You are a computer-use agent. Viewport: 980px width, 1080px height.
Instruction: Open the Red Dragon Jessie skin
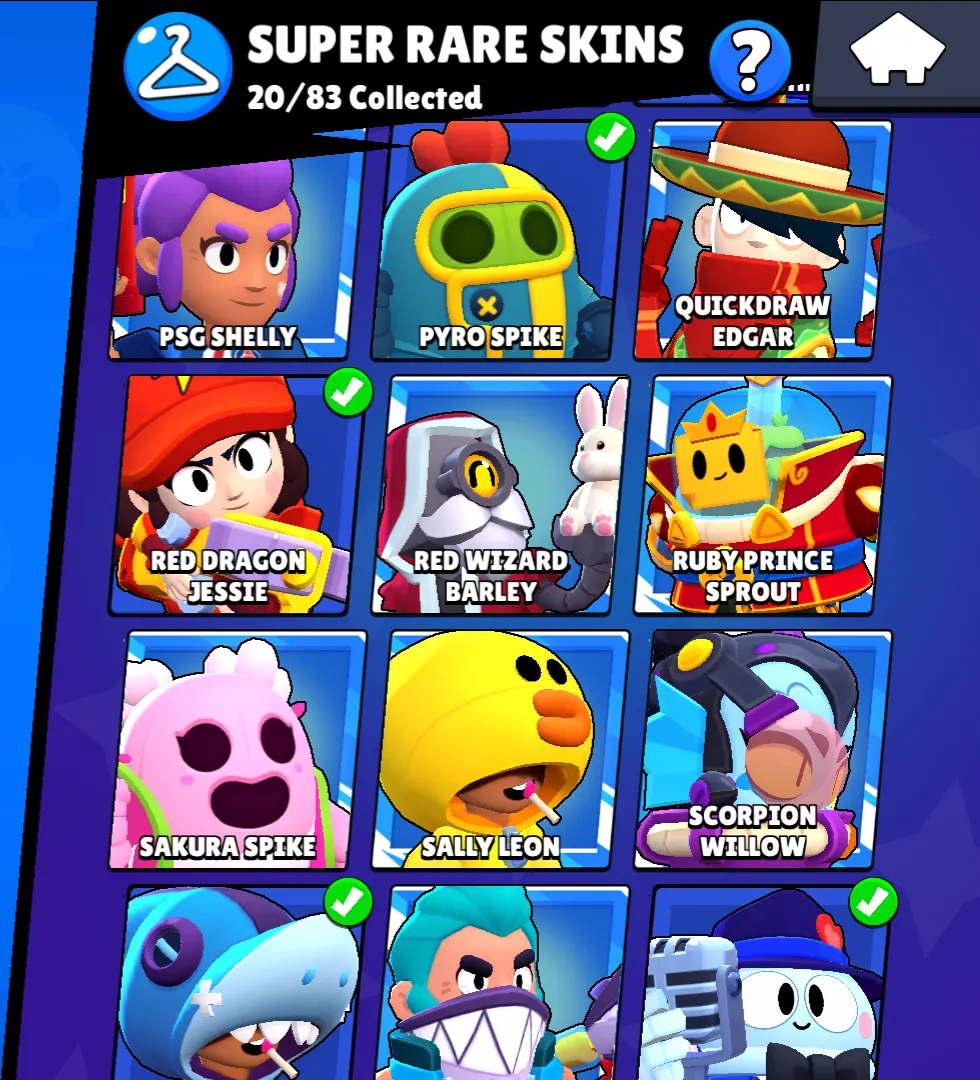pyautogui.click(x=232, y=497)
